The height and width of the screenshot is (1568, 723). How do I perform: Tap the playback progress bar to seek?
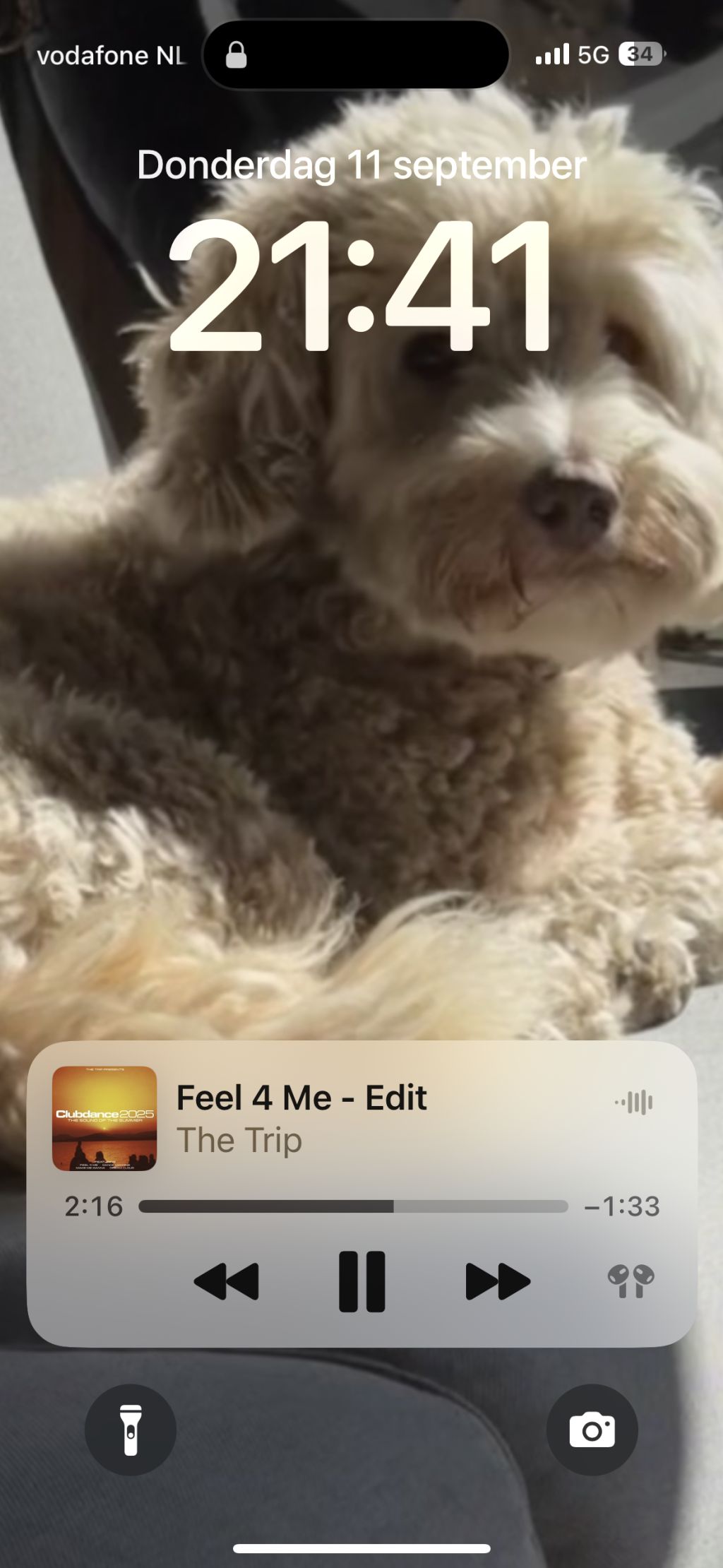point(353,1206)
